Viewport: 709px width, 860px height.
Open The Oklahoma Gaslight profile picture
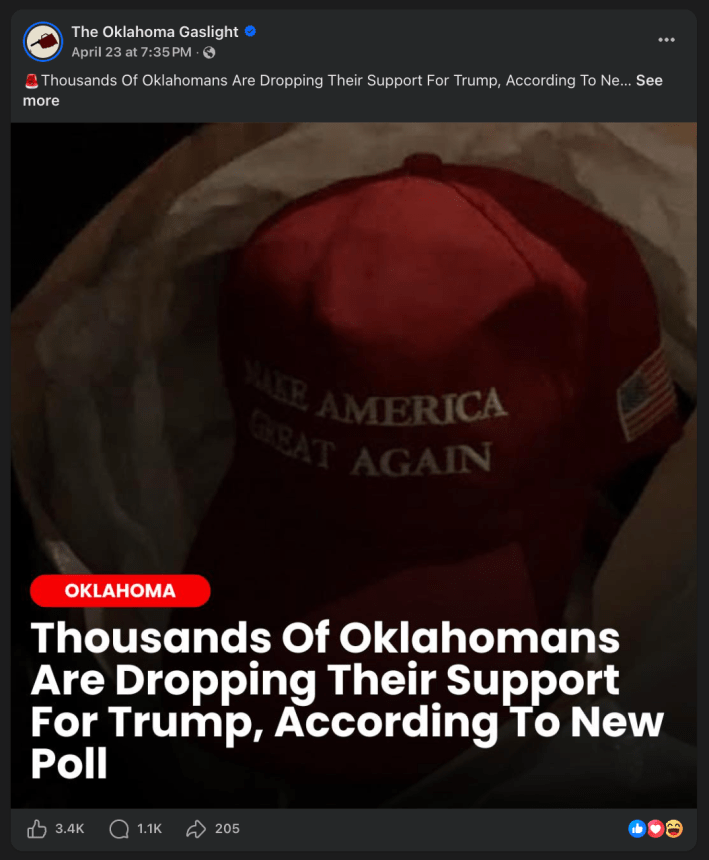pos(43,42)
